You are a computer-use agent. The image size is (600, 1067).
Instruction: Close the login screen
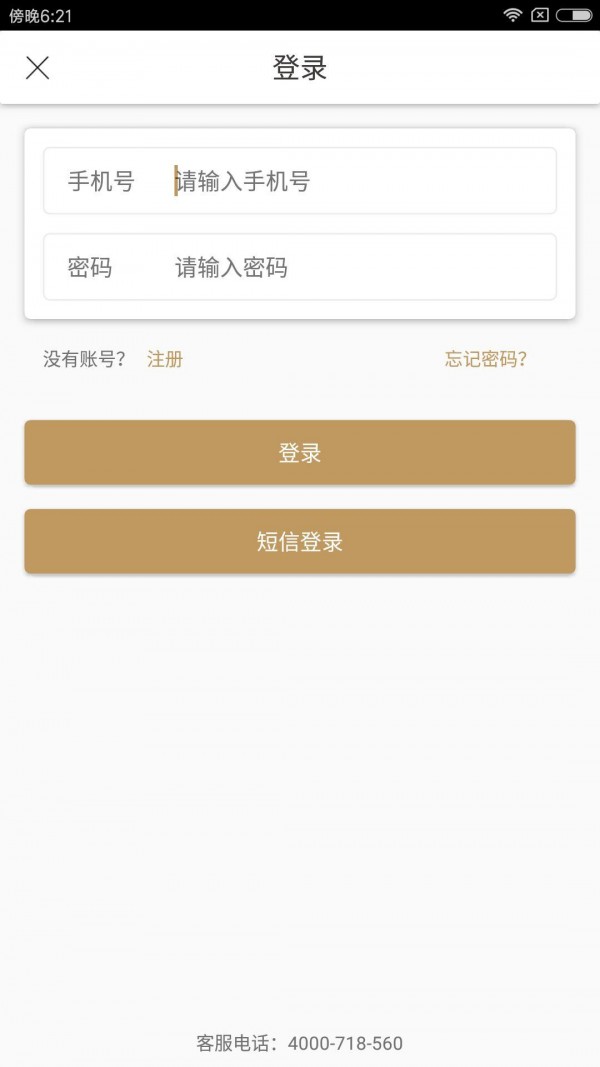37,68
